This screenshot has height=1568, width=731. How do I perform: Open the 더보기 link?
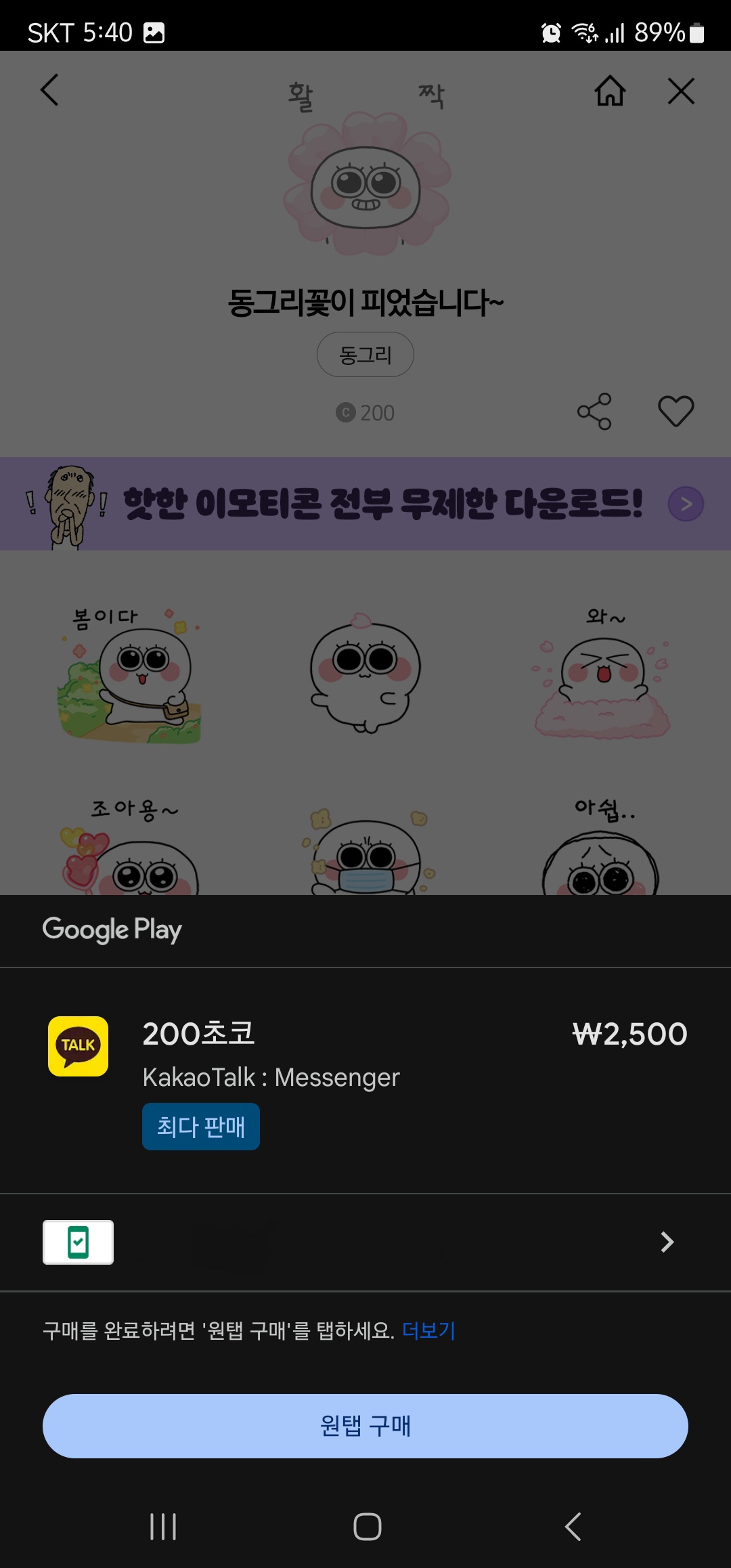point(428,1330)
